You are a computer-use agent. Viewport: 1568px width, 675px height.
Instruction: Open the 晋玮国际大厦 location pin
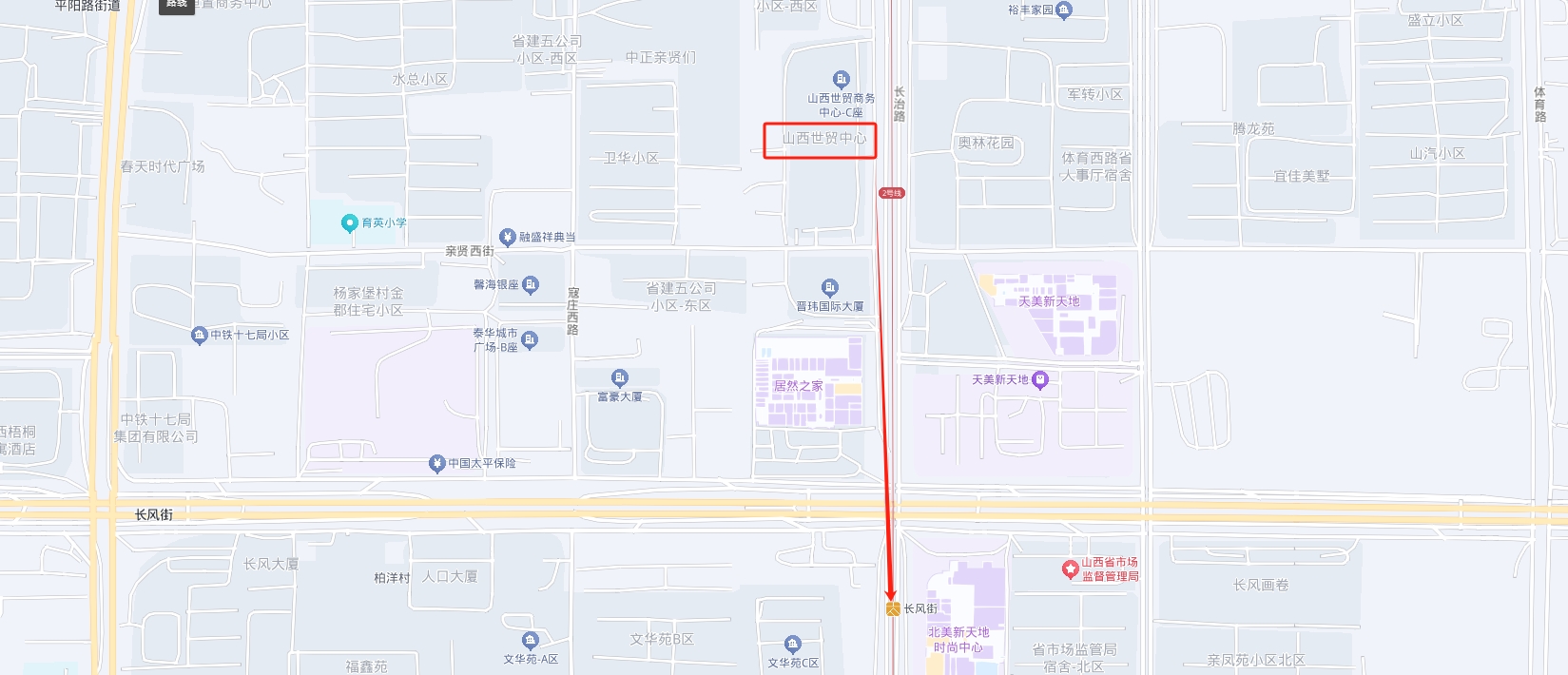pyautogui.click(x=830, y=288)
